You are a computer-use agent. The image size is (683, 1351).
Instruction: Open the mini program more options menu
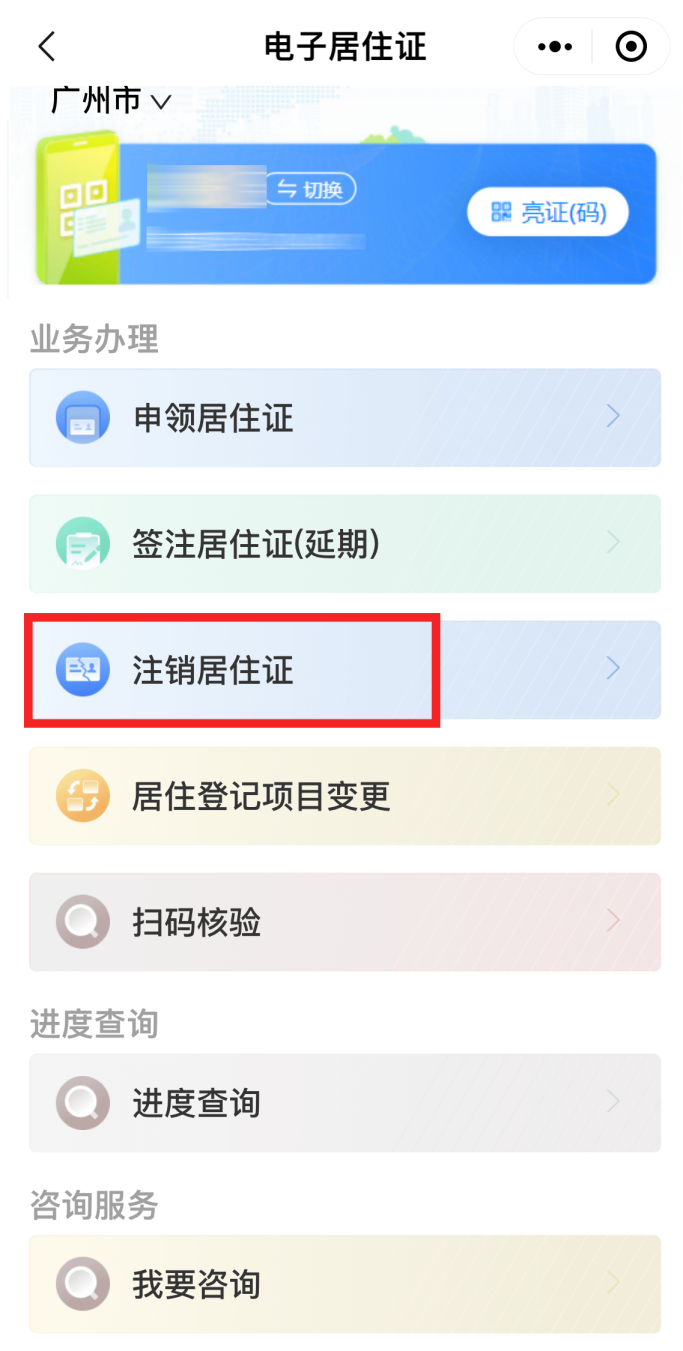pos(555,47)
